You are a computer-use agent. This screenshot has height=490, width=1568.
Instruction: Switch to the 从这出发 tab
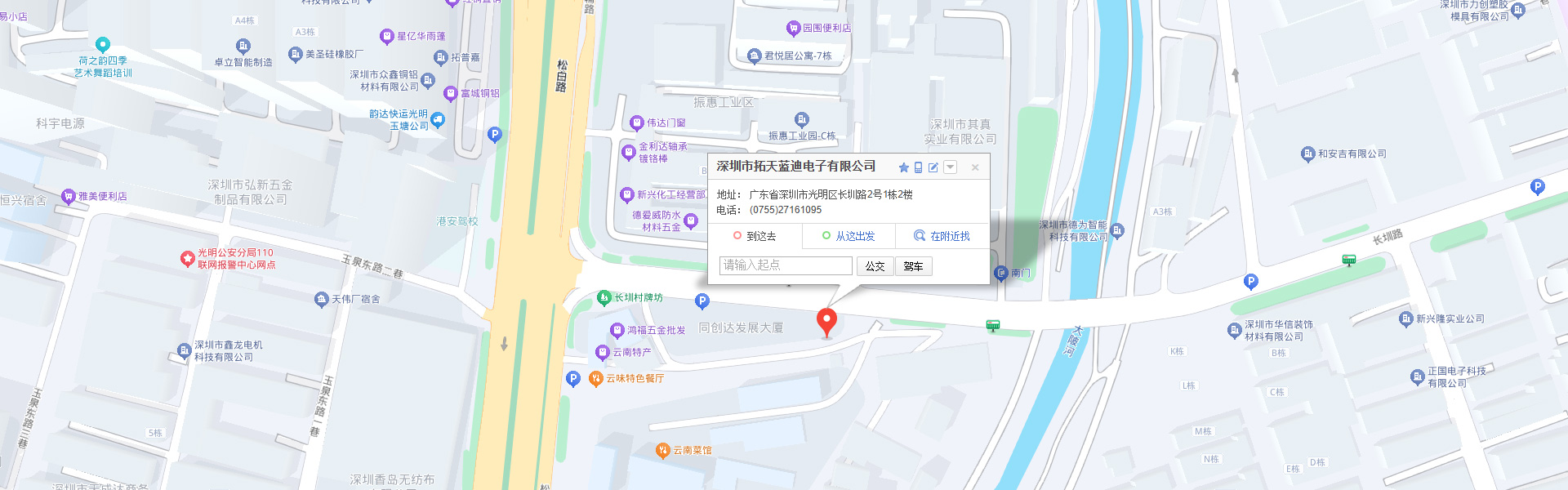[x=849, y=236]
